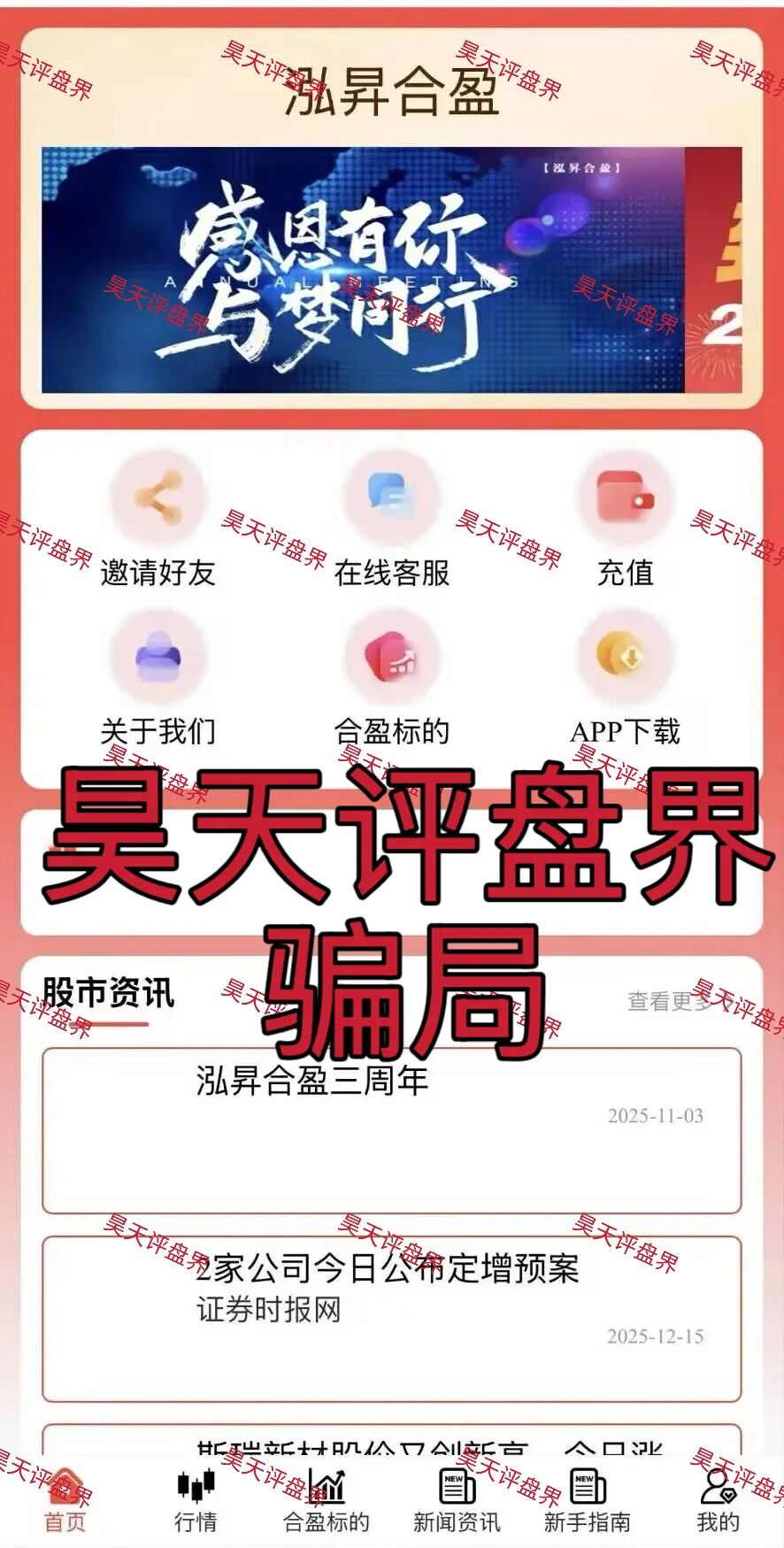The width and height of the screenshot is (784, 1548).
Task: Open the 邀请好友 invite shortcut
Action: click(158, 498)
